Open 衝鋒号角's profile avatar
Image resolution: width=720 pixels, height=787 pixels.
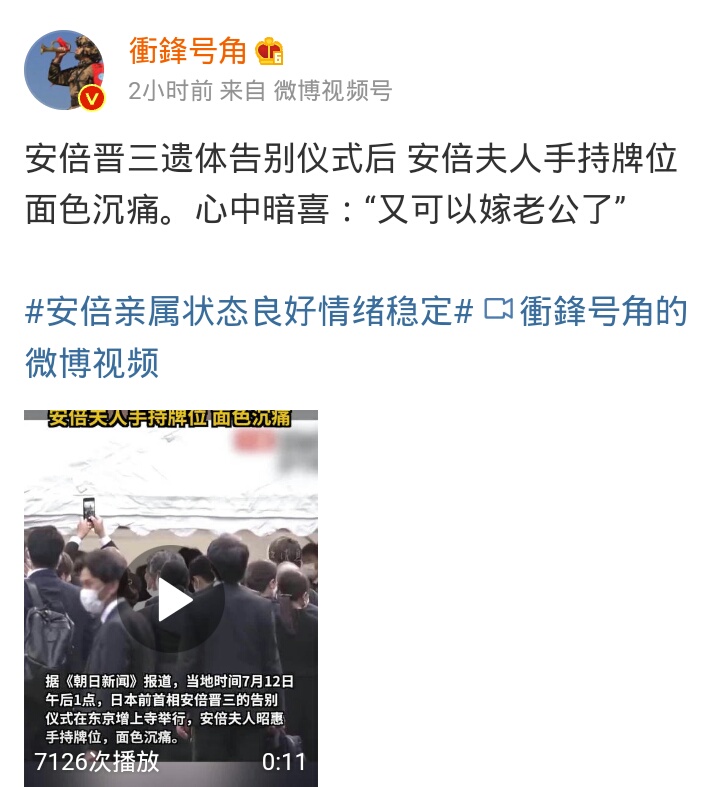pos(65,69)
